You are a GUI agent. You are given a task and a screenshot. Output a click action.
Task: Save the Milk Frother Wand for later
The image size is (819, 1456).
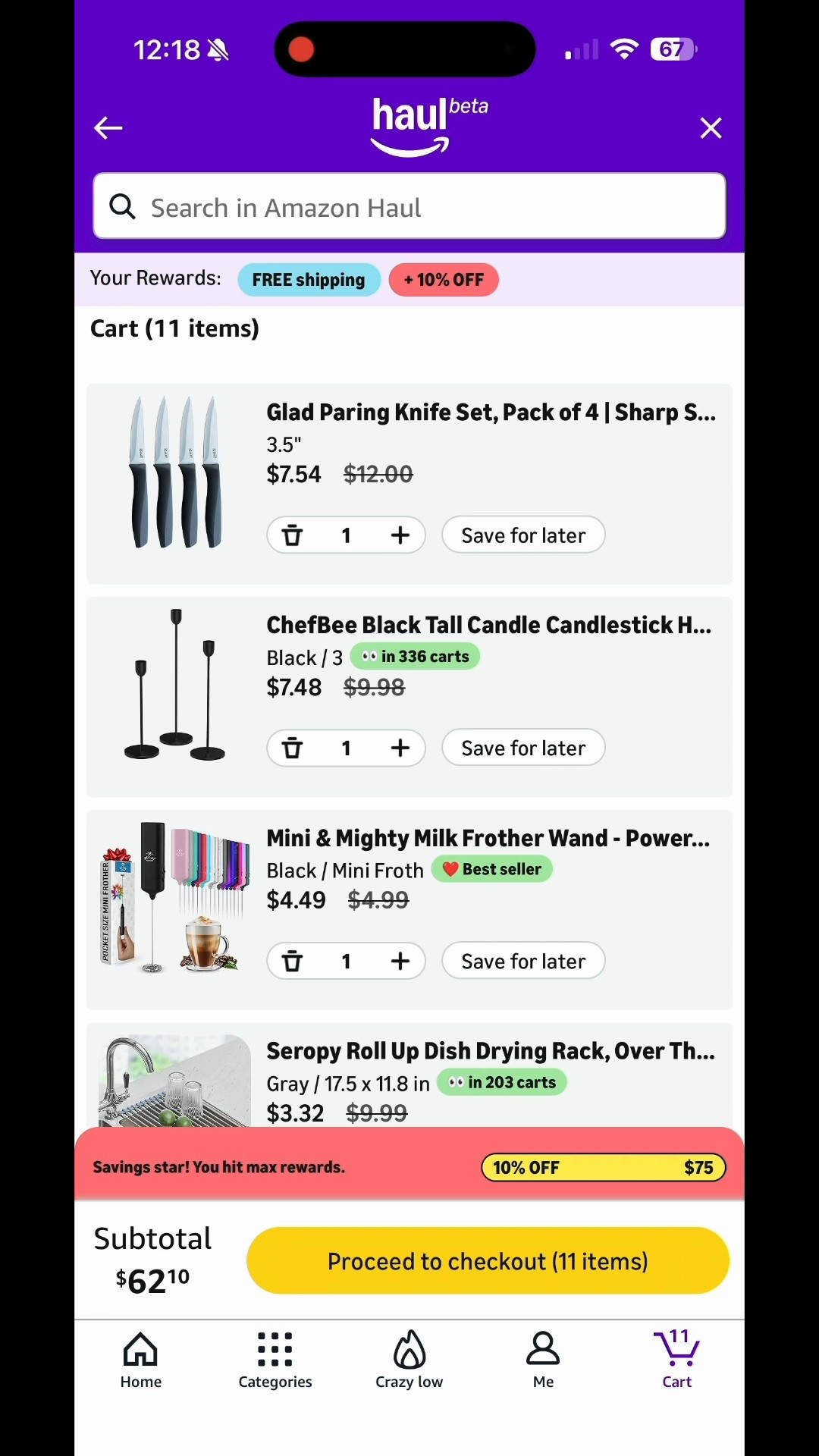(x=522, y=961)
